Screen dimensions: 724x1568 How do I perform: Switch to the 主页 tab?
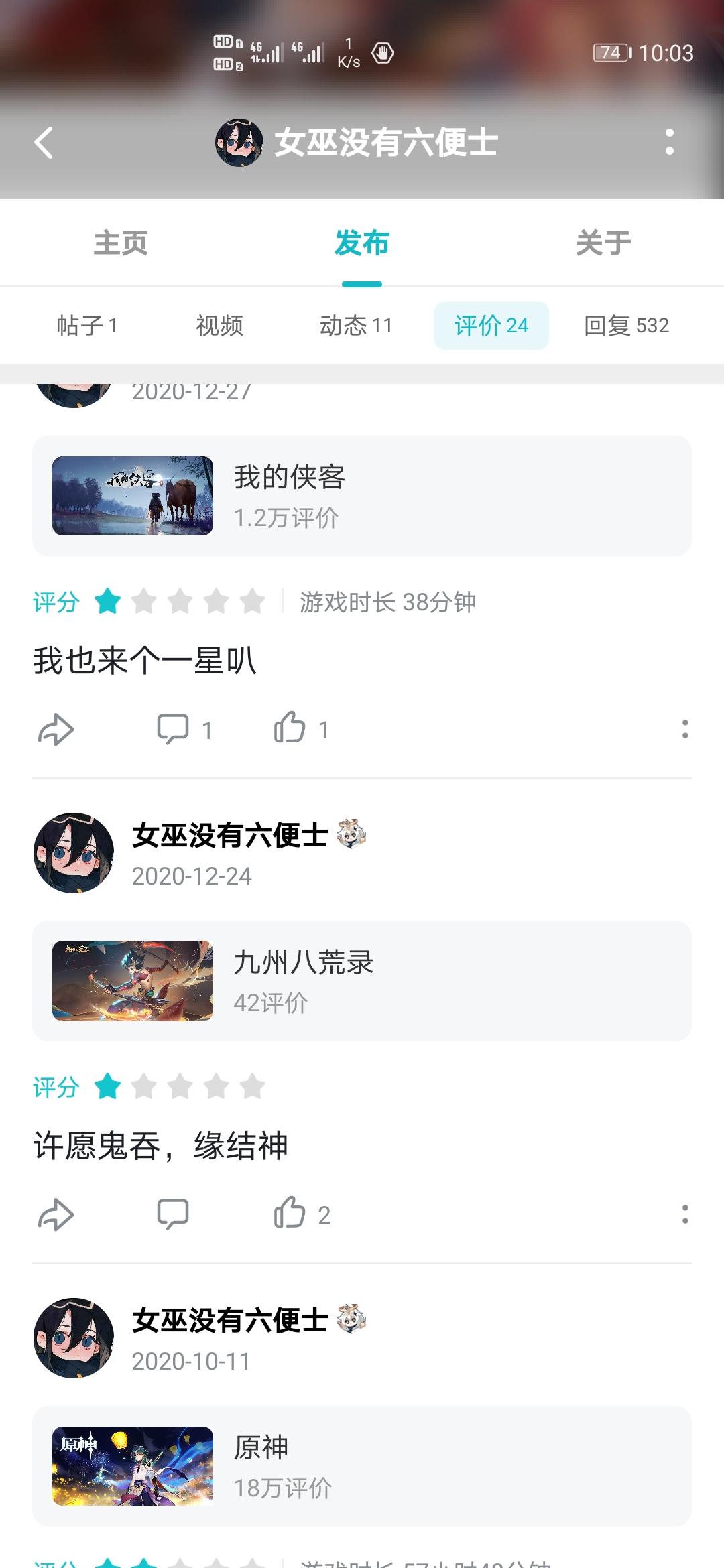[121, 243]
